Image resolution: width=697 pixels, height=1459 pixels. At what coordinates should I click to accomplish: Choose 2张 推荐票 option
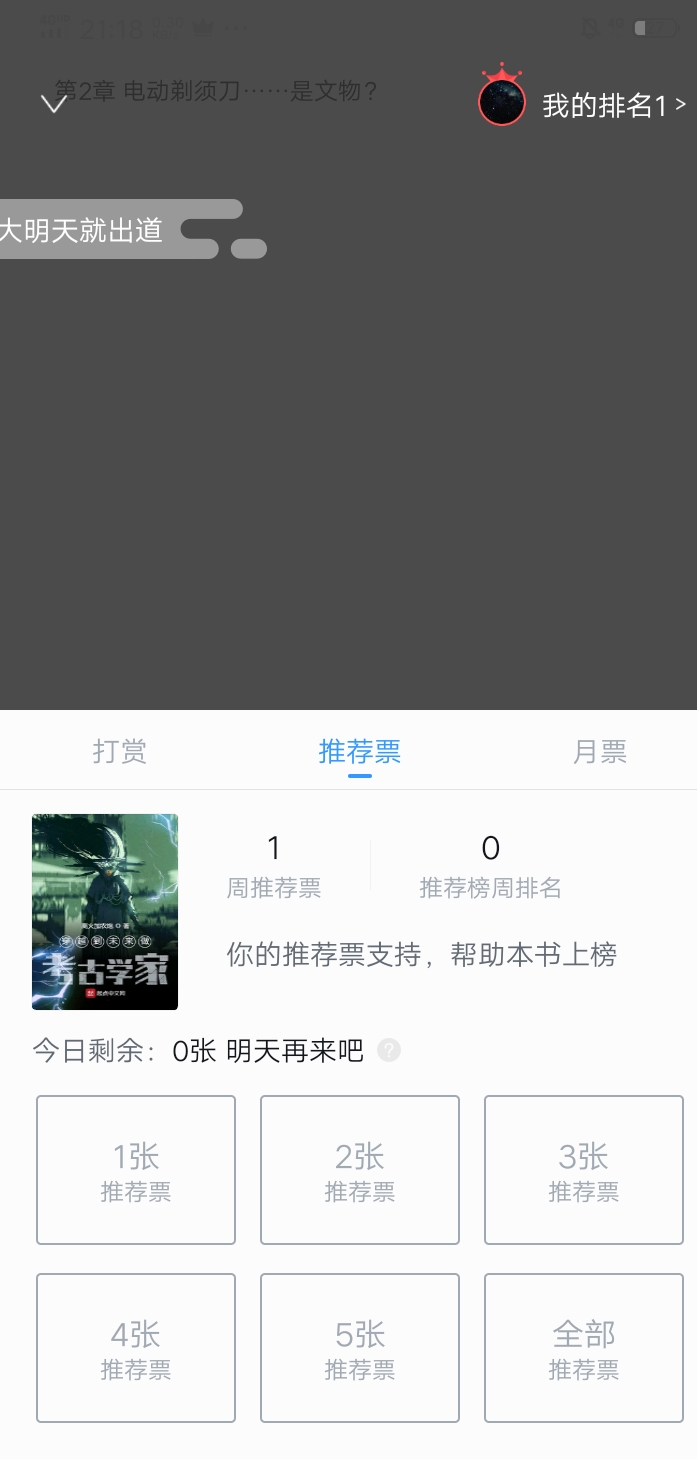click(360, 1170)
